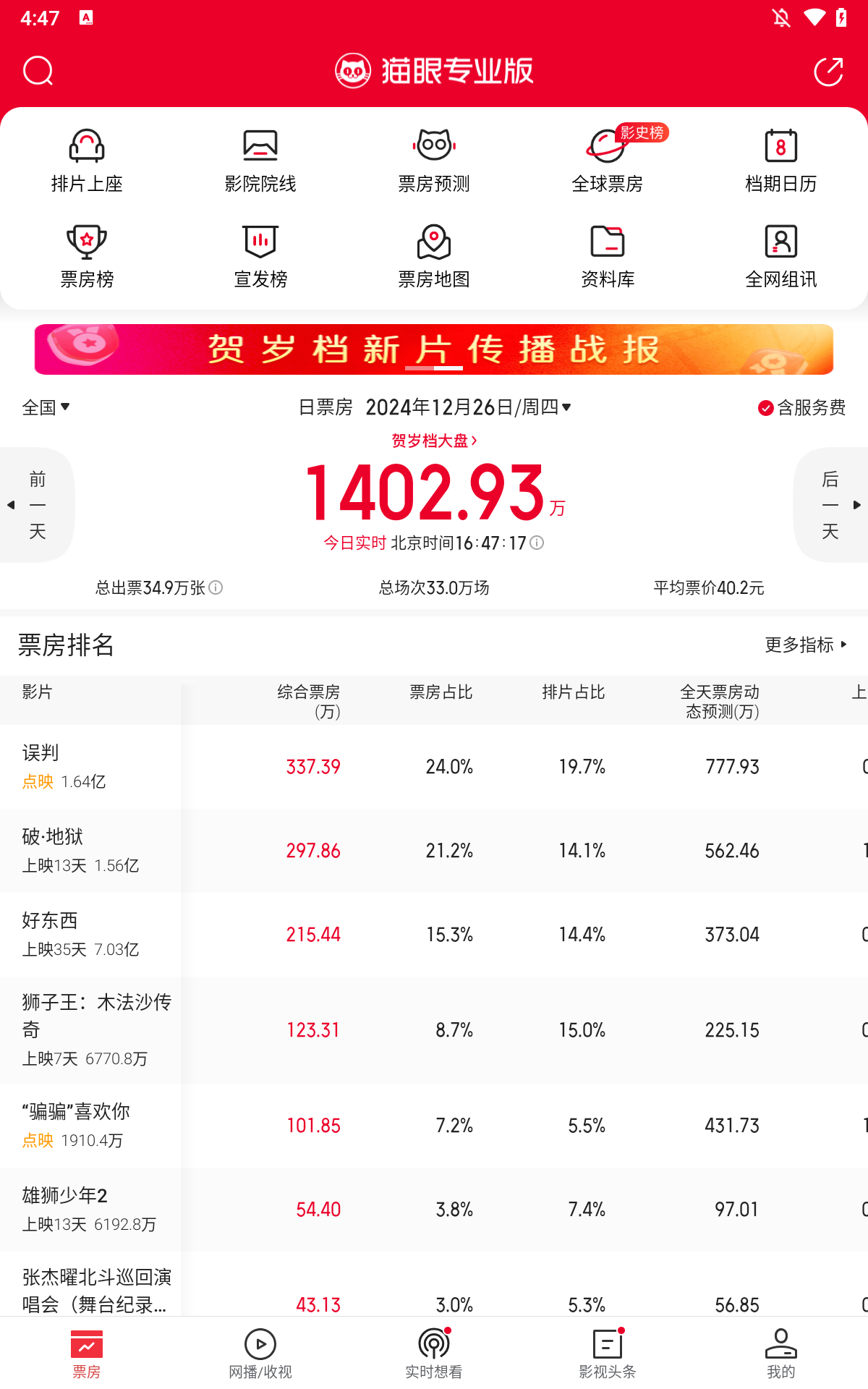Open 票房预测 feature
Viewport: 868px width, 1389px height.
tap(434, 161)
